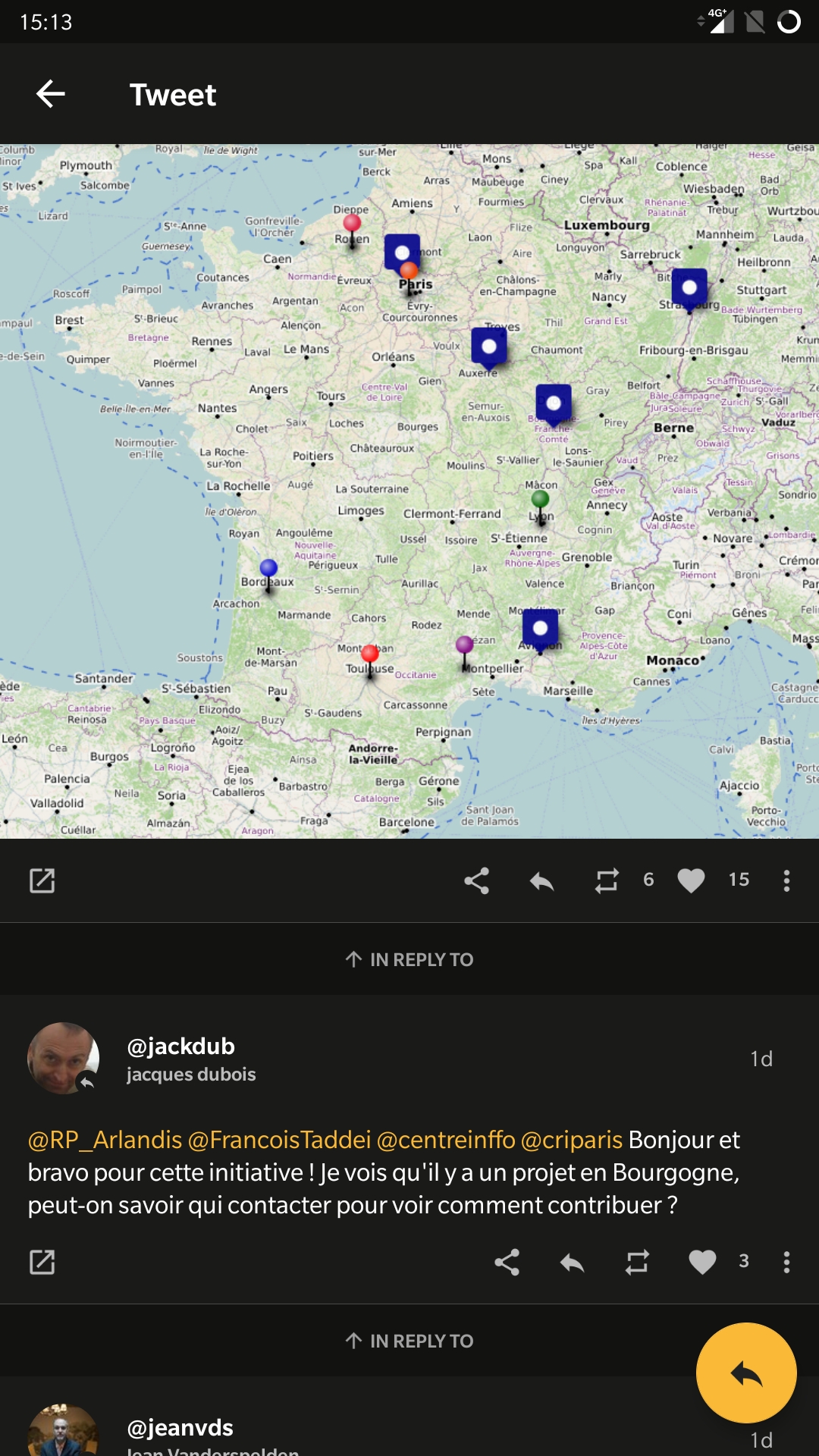Share jacques dubois' tweet

point(507,1262)
